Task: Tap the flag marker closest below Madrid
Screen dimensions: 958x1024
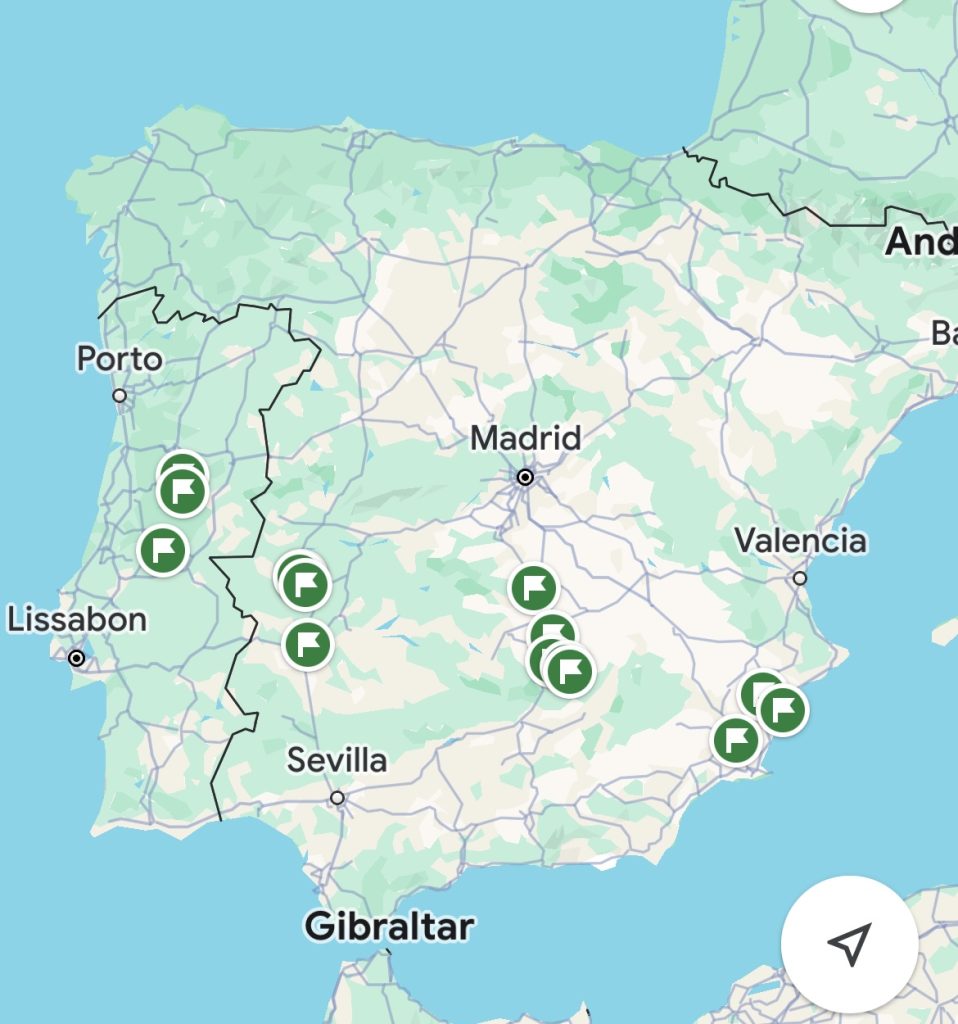Action: pos(533,588)
